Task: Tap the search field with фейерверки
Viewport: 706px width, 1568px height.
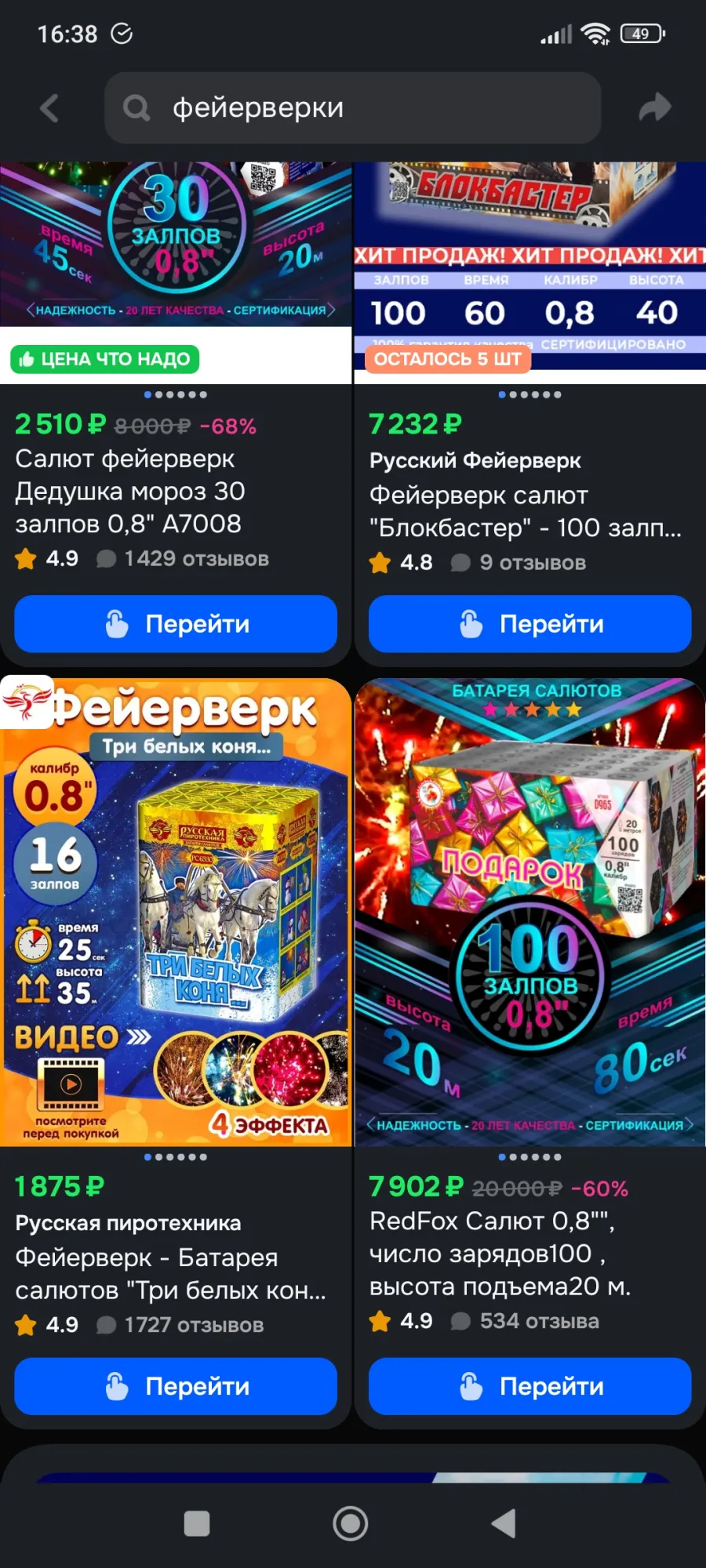Action: tap(353, 108)
